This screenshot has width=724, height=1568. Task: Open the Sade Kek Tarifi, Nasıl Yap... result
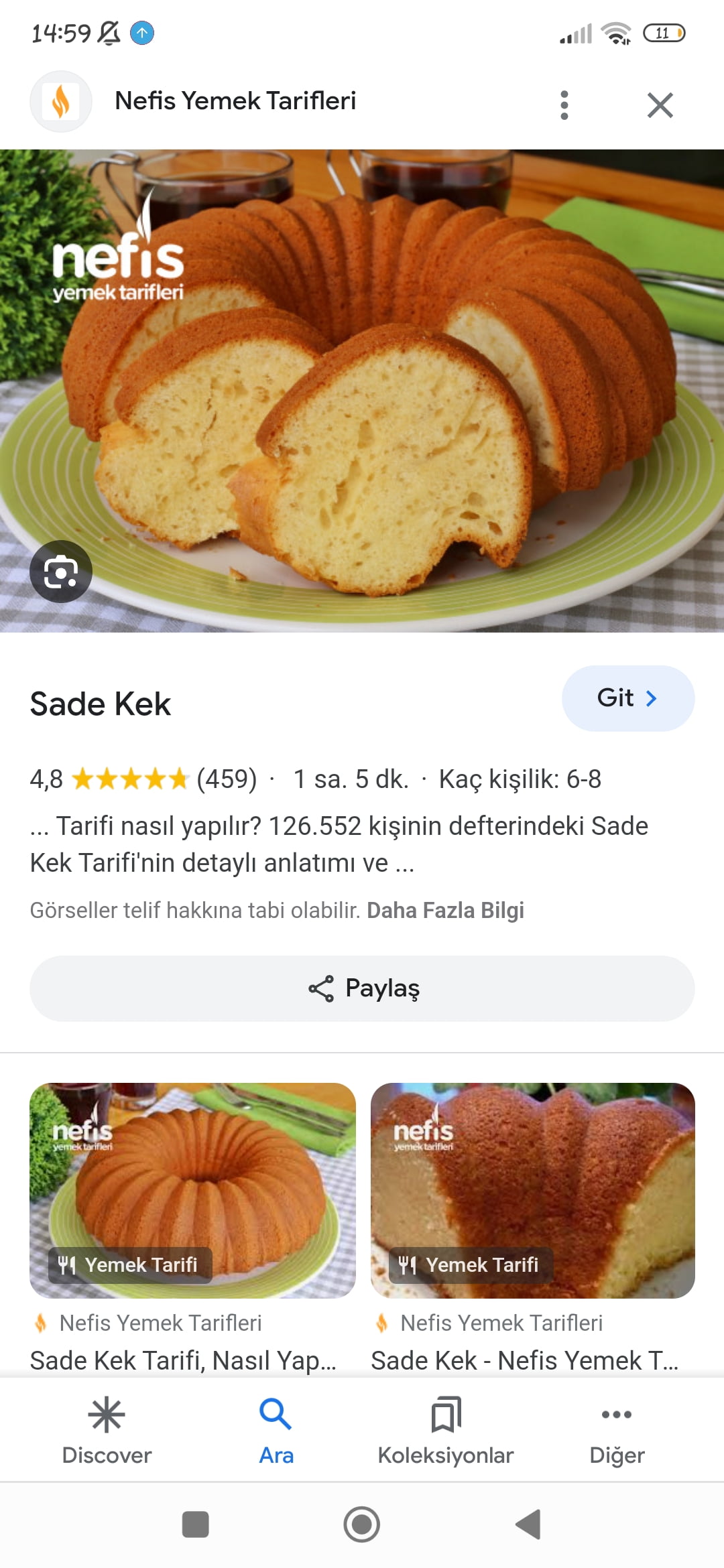click(x=183, y=1360)
